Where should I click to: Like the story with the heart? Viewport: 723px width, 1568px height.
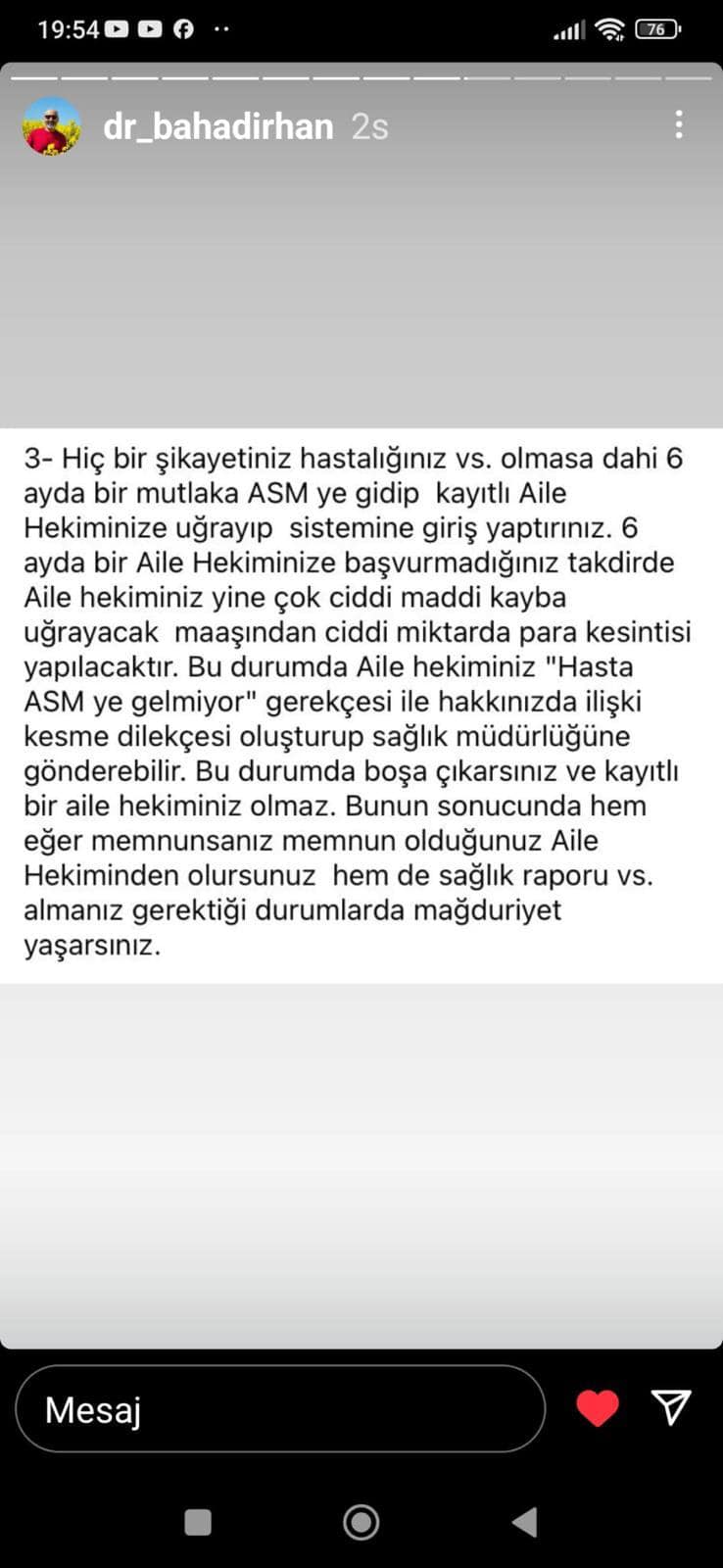click(x=598, y=1408)
